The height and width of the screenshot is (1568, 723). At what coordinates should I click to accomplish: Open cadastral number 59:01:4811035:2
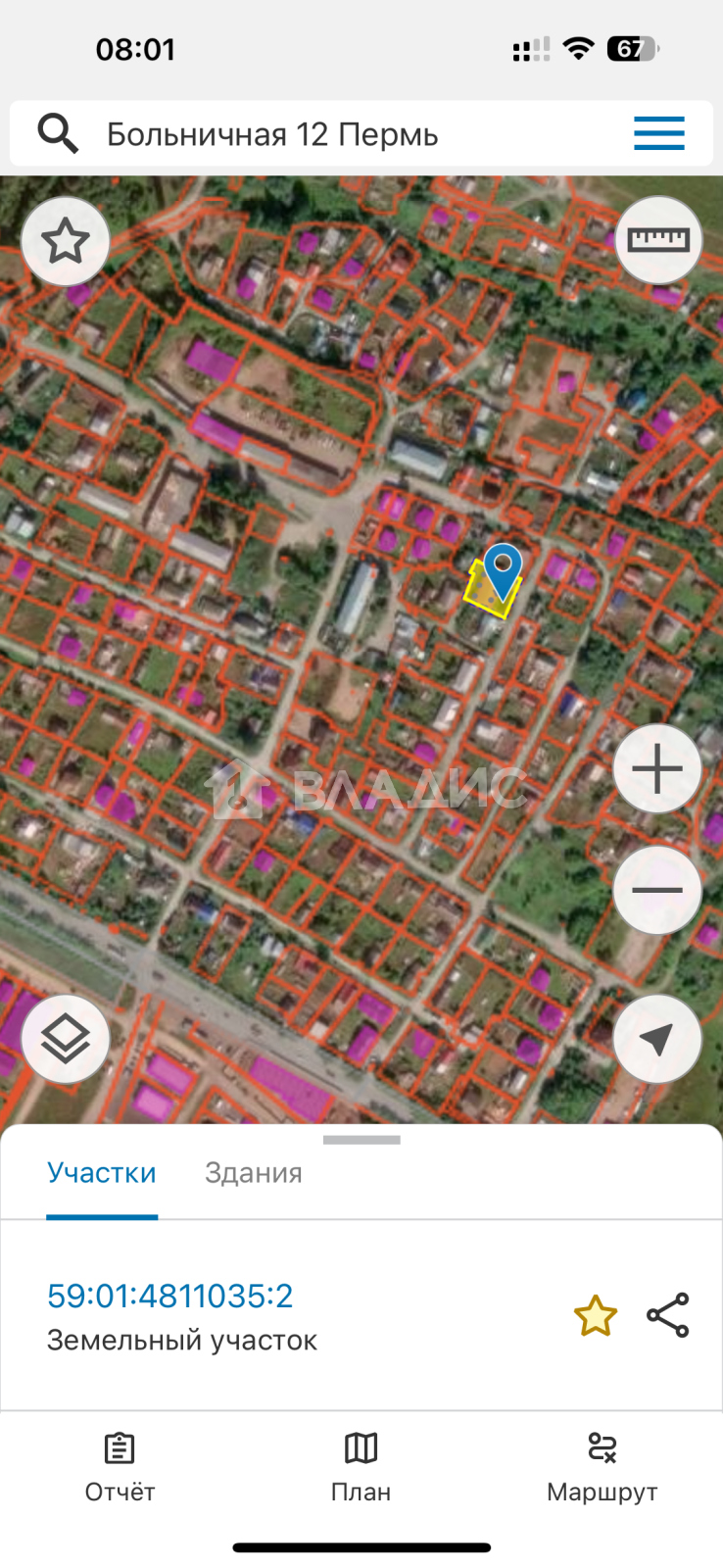[170, 1296]
